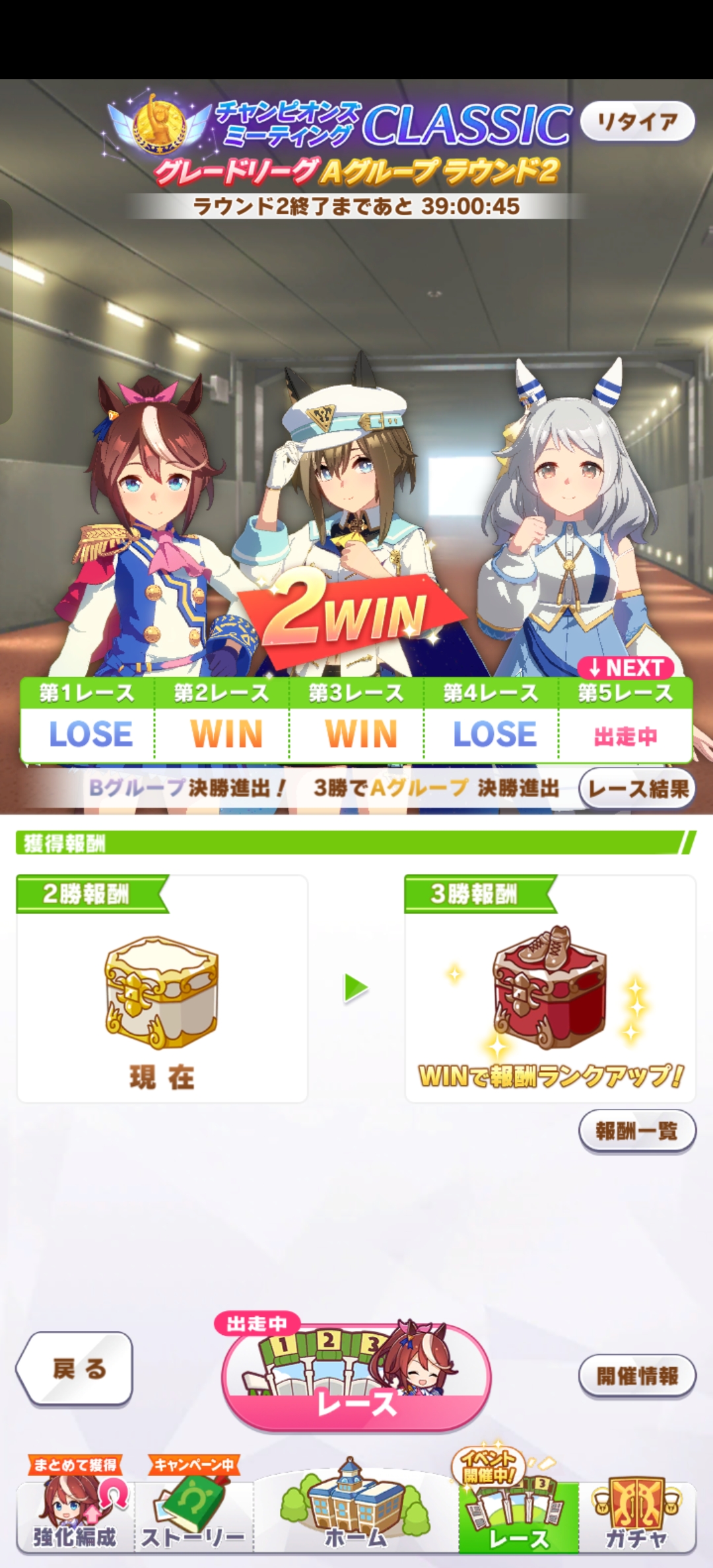Open 開催情報 event information
713x1568 pixels.
pyautogui.click(x=636, y=1376)
